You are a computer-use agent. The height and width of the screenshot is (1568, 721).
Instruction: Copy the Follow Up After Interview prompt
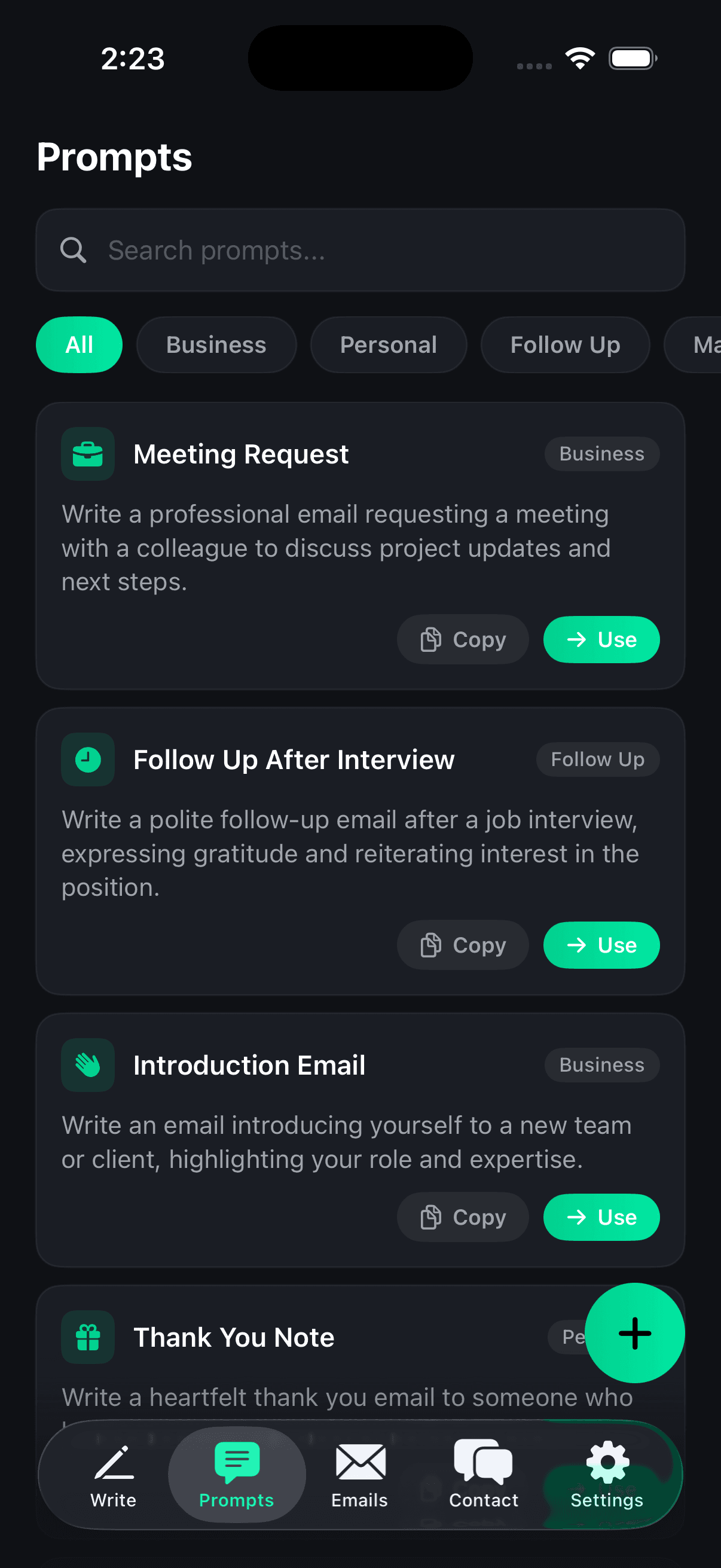click(x=462, y=945)
